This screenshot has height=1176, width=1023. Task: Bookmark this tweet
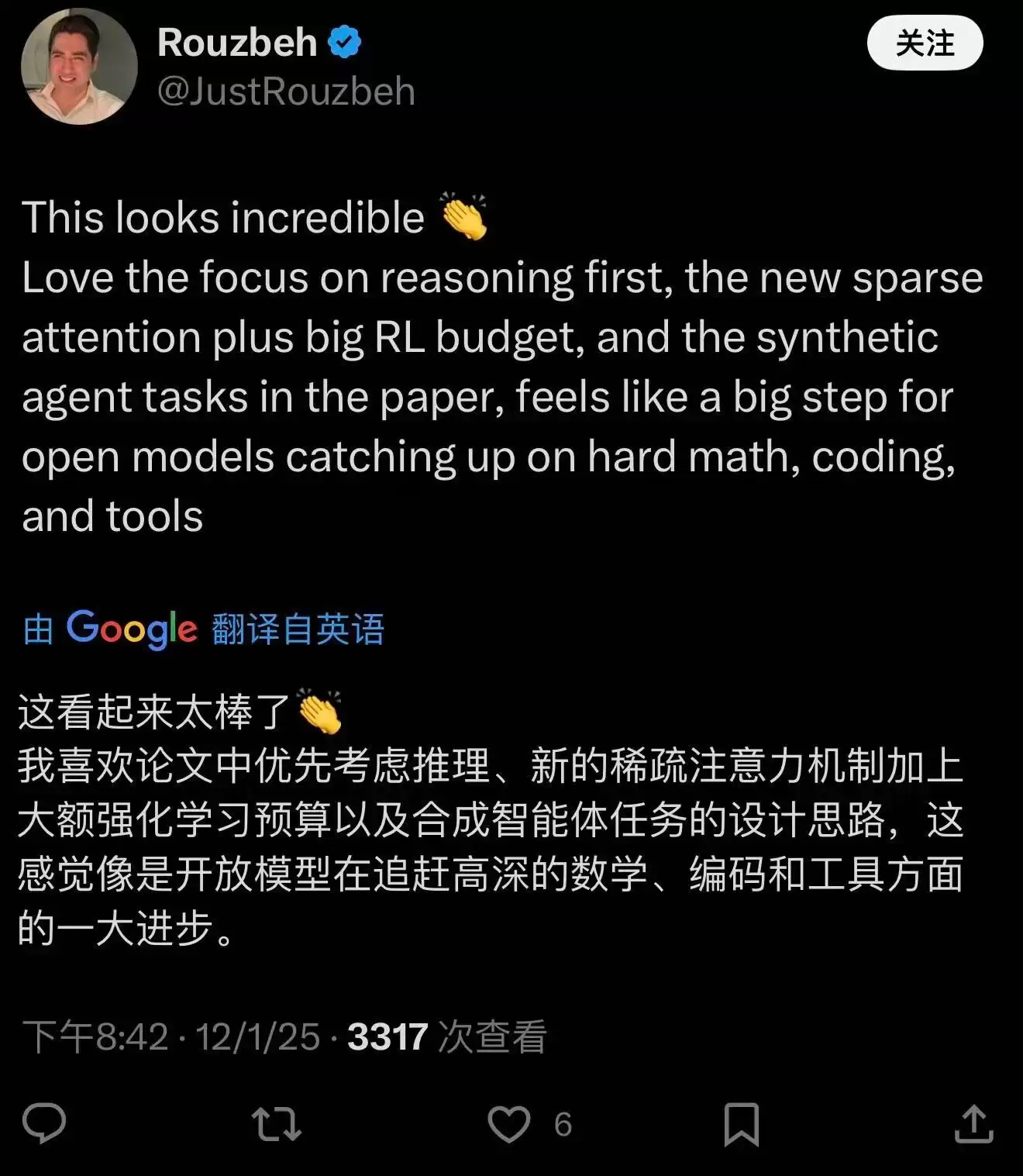[741, 1123]
